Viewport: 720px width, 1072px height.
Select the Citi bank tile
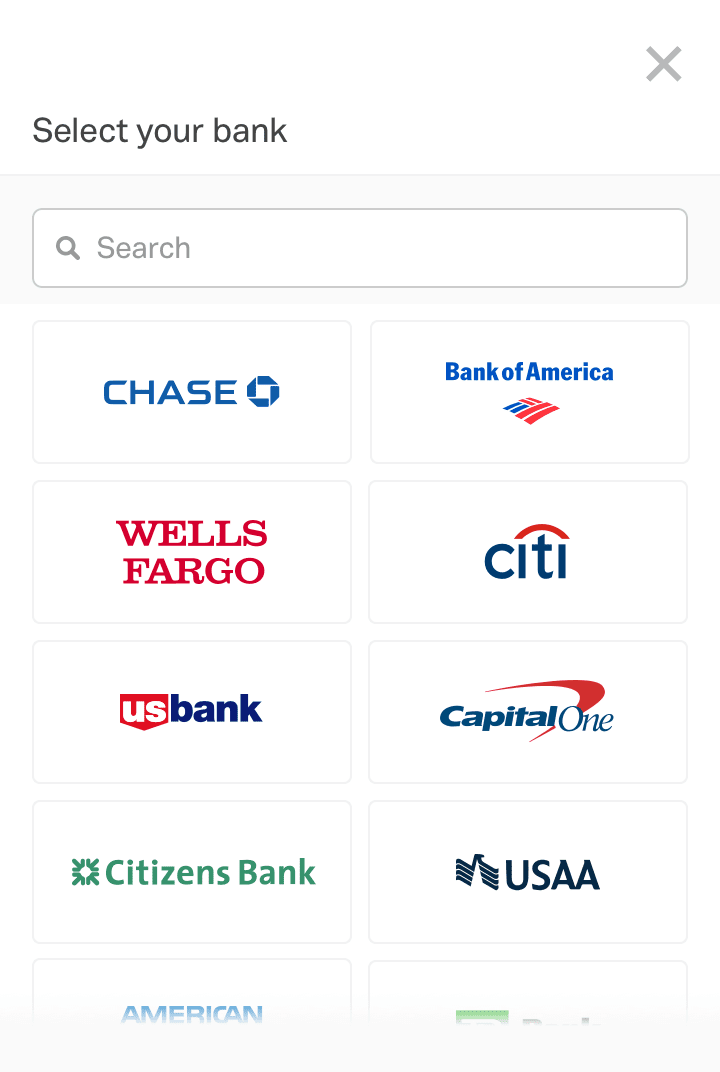(x=528, y=552)
